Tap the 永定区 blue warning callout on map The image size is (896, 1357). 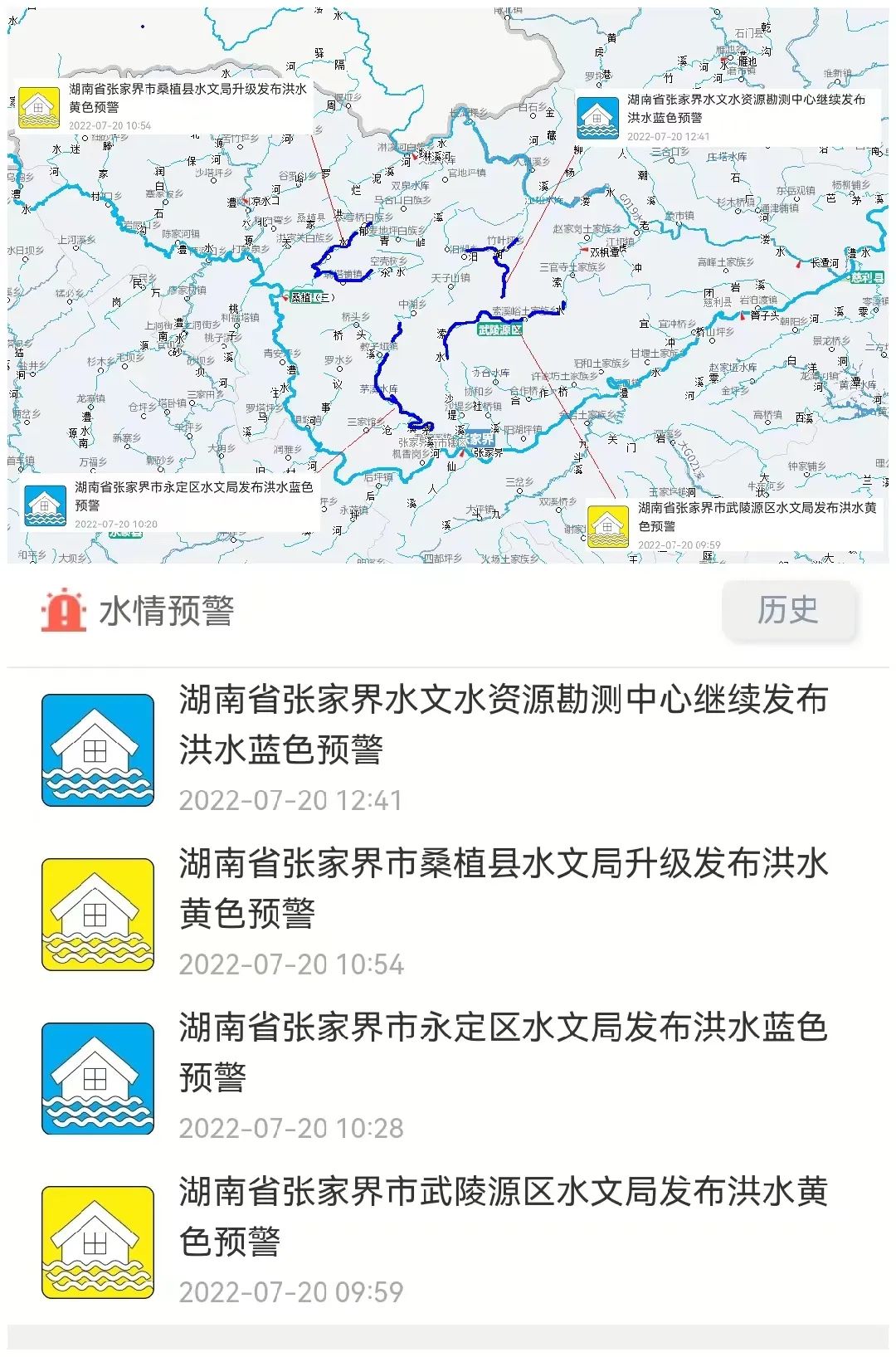click(170, 503)
